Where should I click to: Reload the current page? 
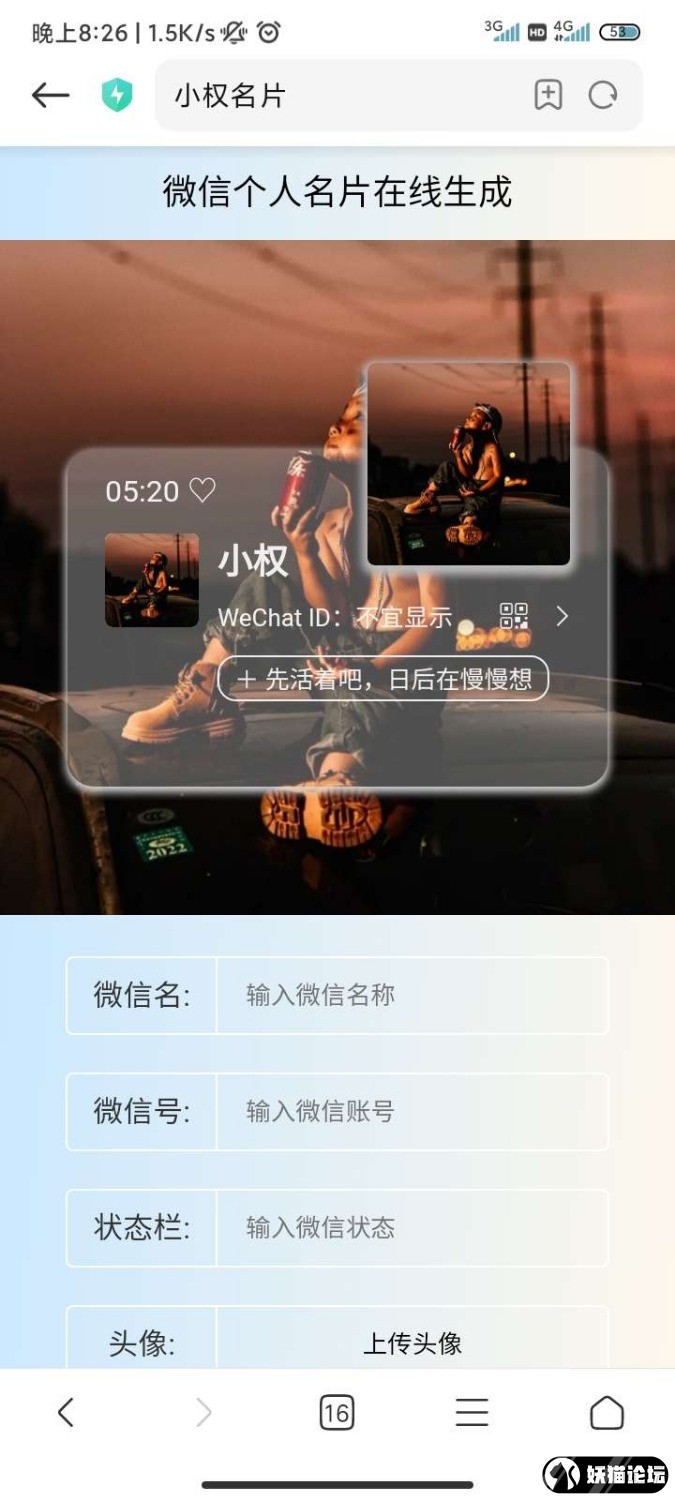(603, 95)
